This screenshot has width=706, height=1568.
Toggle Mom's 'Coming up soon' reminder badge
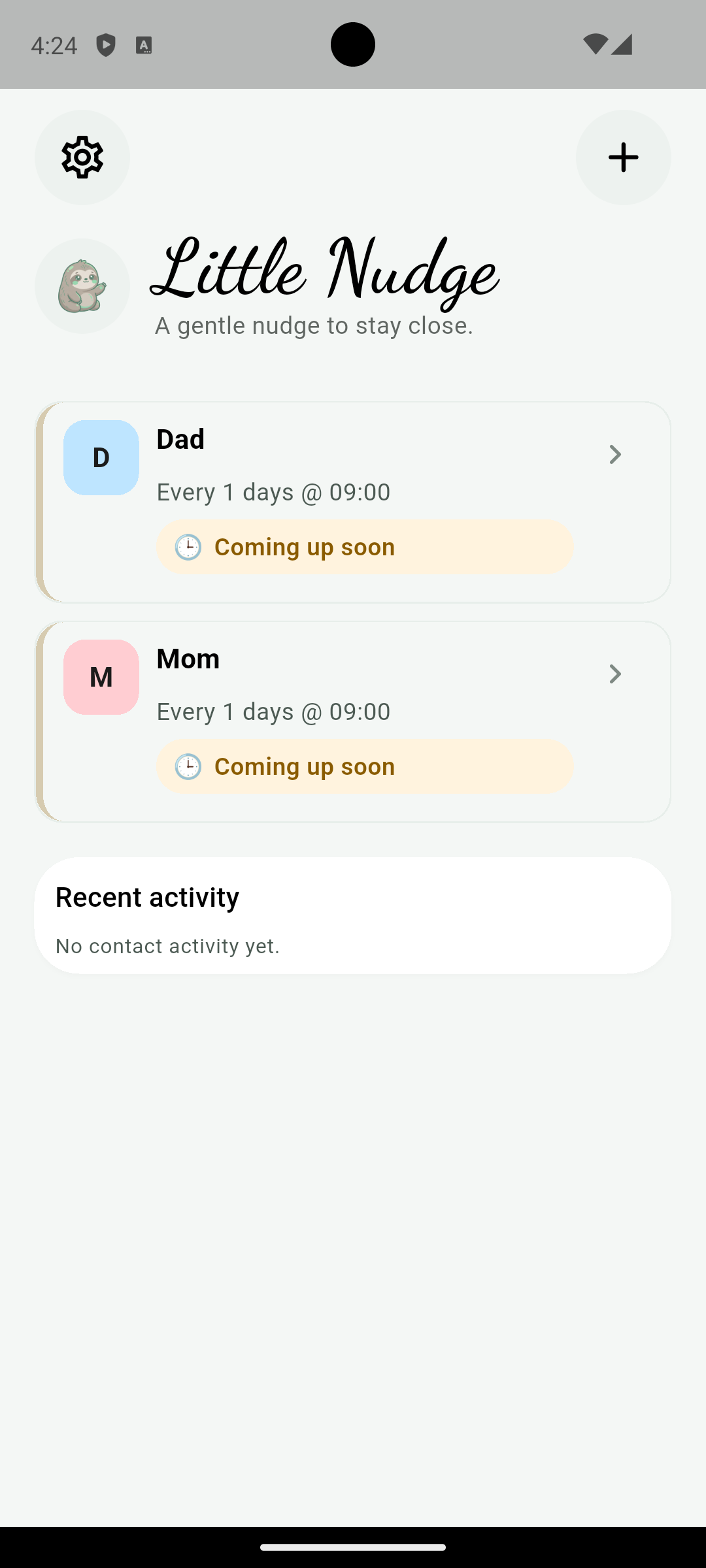coord(364,766)
